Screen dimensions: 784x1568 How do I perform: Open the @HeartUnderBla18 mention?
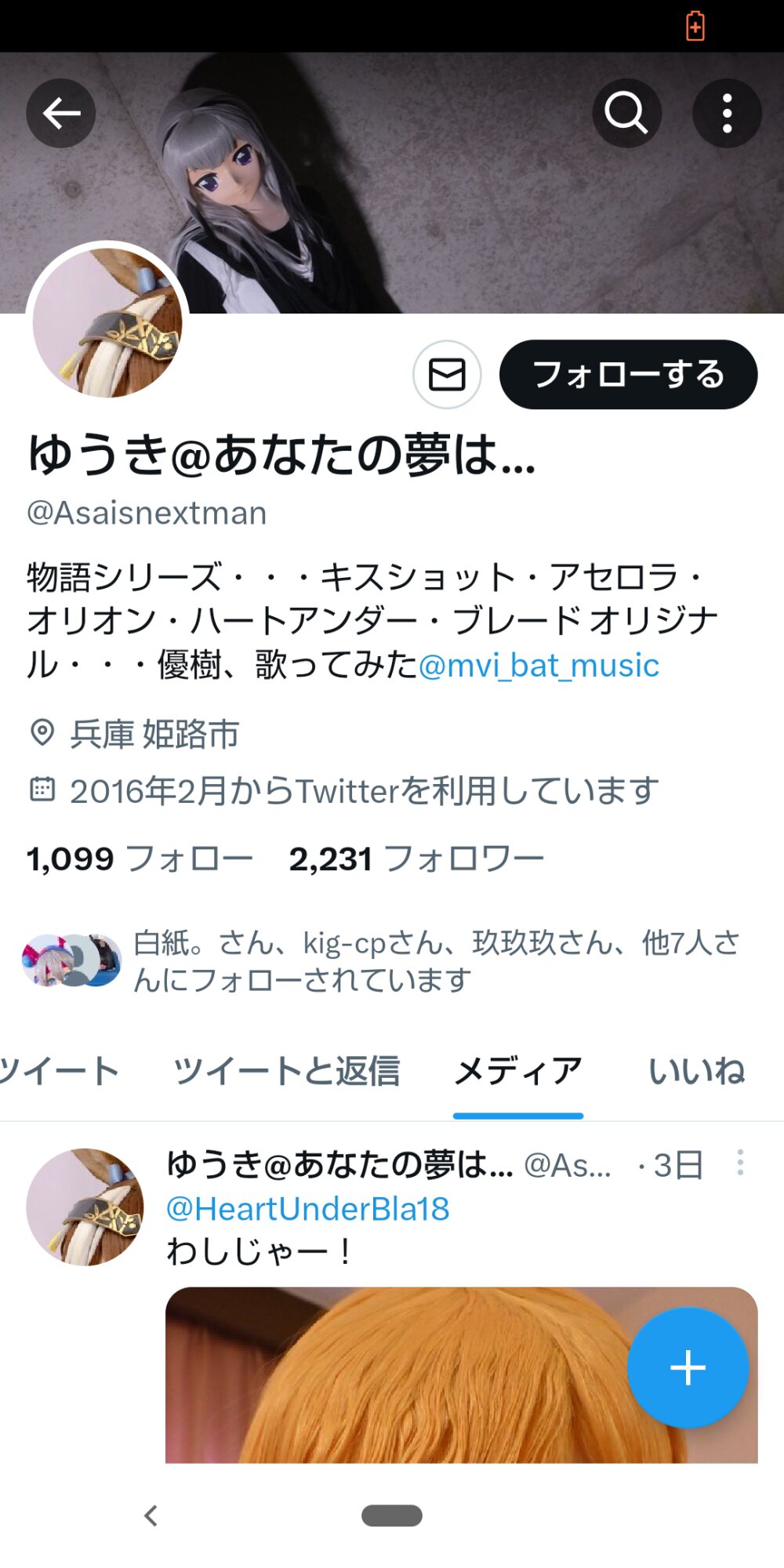(307, 1208)
